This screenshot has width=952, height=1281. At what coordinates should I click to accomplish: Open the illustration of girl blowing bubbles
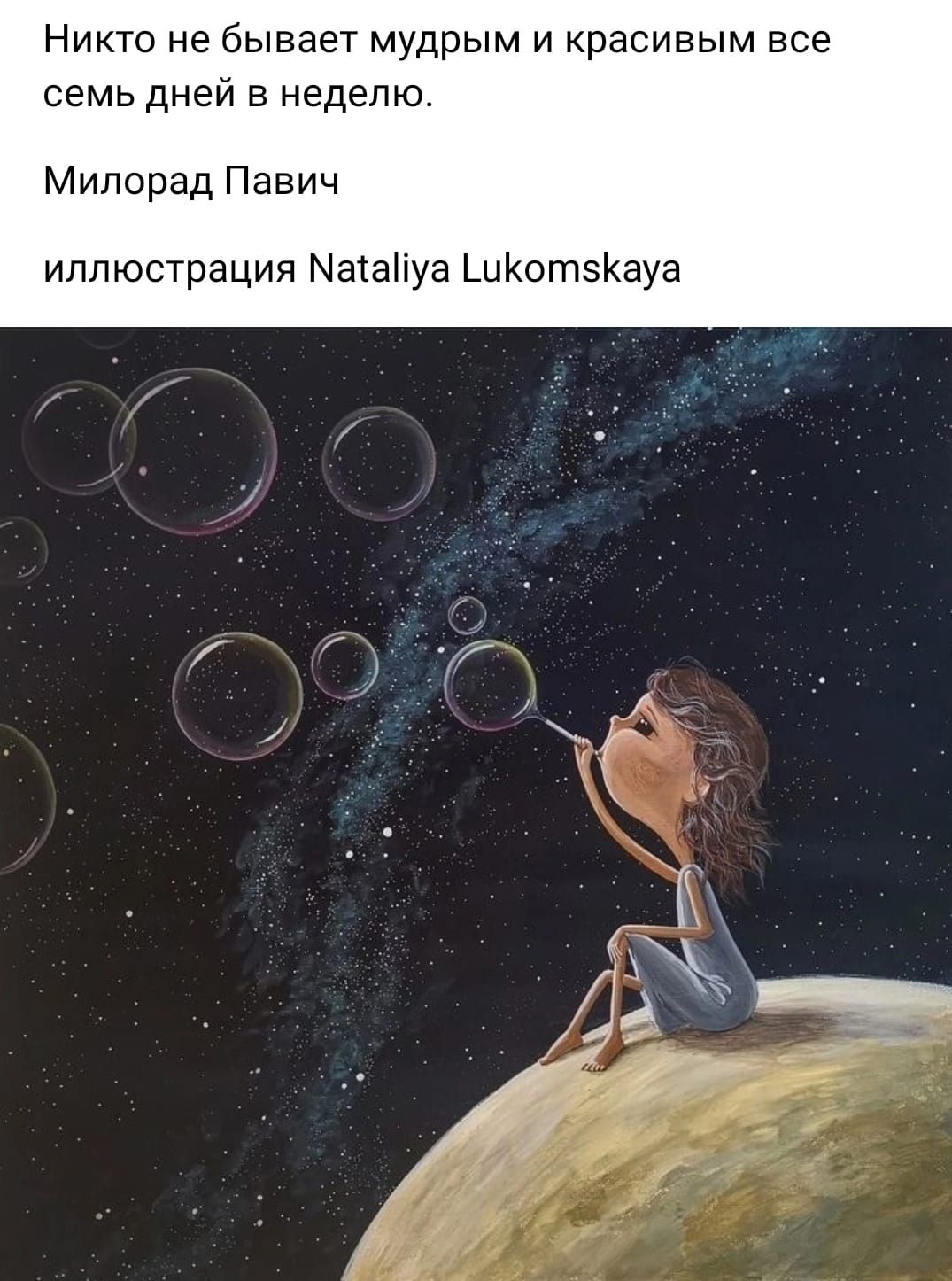tap(476, 803)
